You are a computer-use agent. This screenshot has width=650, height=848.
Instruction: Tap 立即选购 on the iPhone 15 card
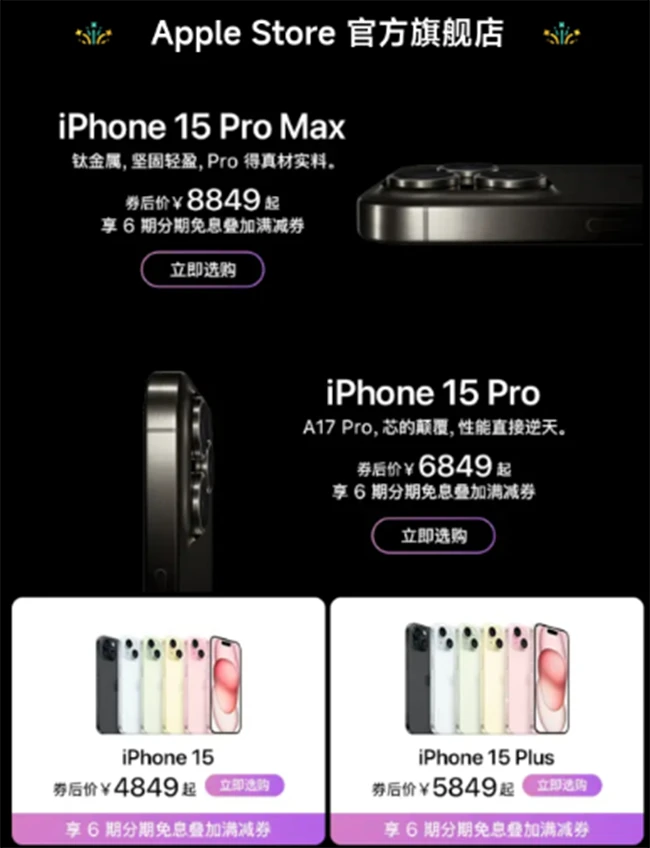245,785
